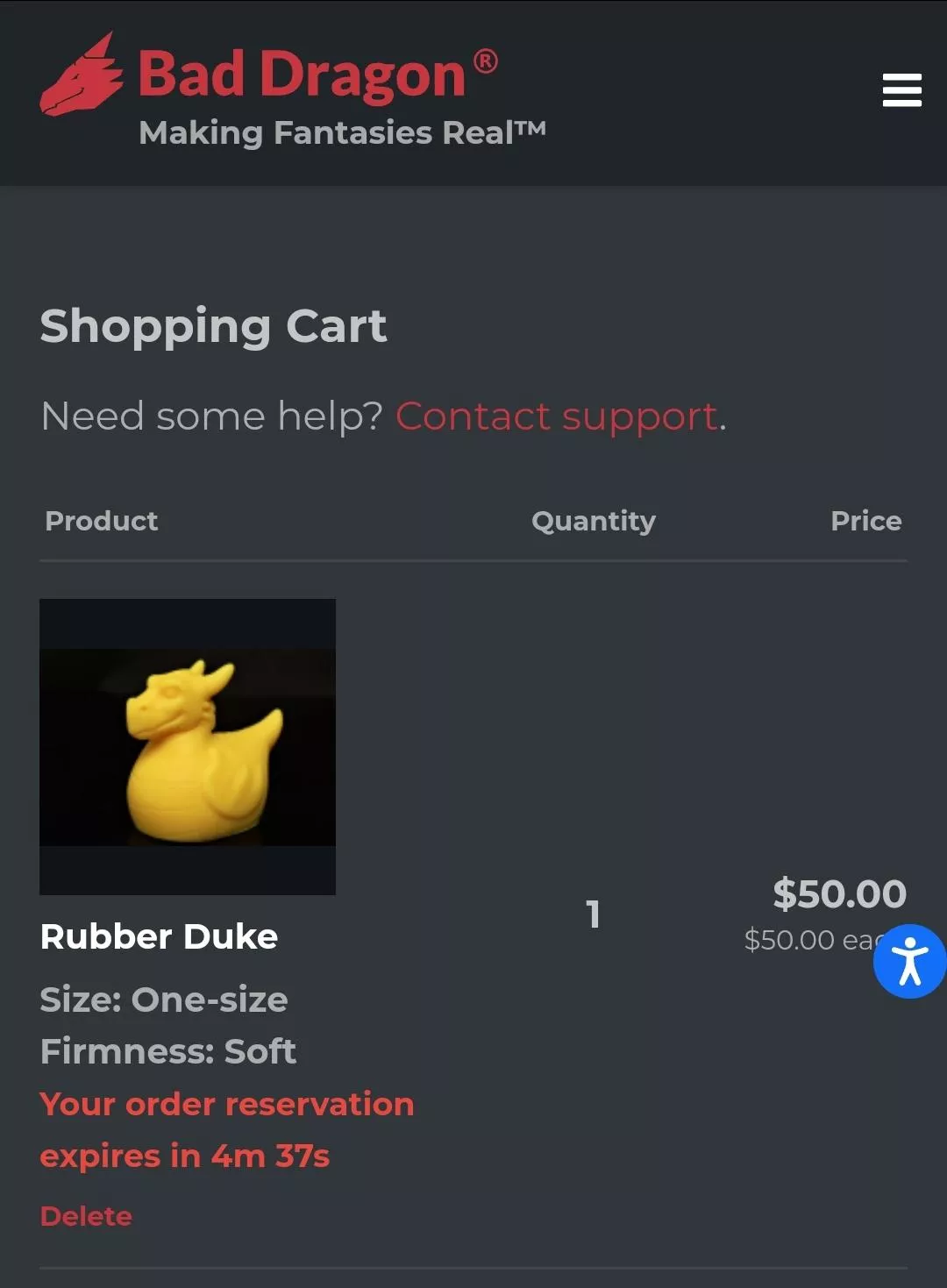947x1288 pixels.
Task: Click the Quantity column header
Action: coord(593,520)
